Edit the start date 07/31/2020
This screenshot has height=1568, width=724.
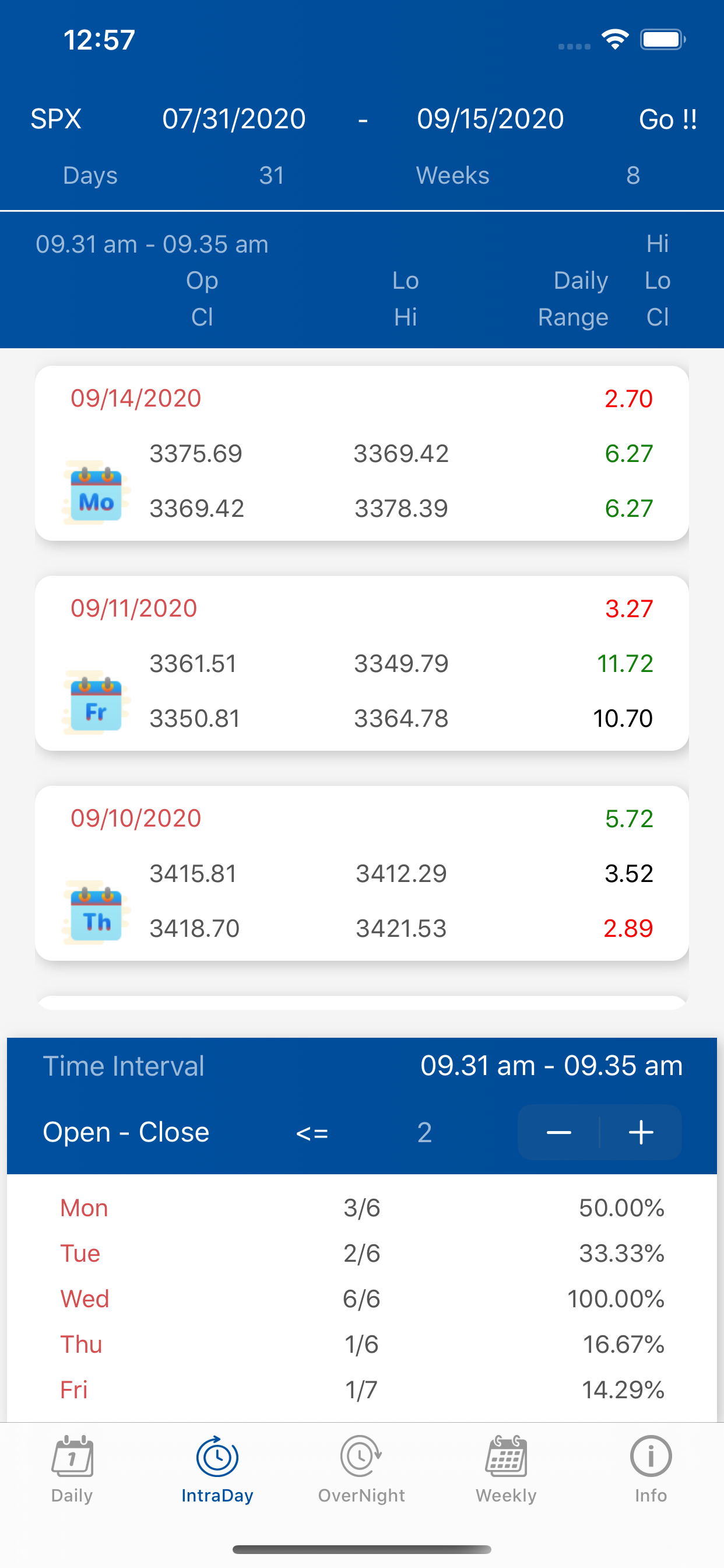pos(234,118)
